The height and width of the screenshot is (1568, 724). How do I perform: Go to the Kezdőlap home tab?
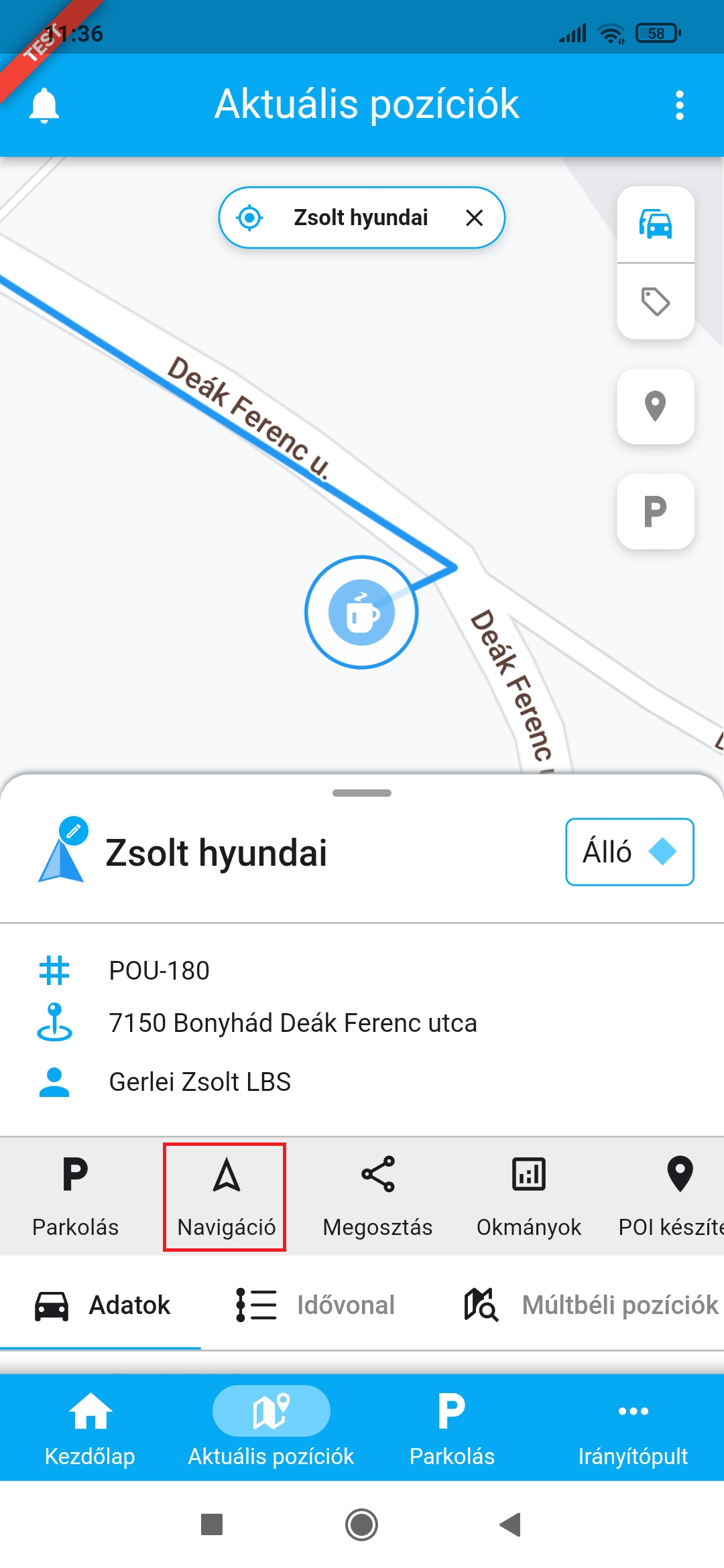pos(90,1427)
